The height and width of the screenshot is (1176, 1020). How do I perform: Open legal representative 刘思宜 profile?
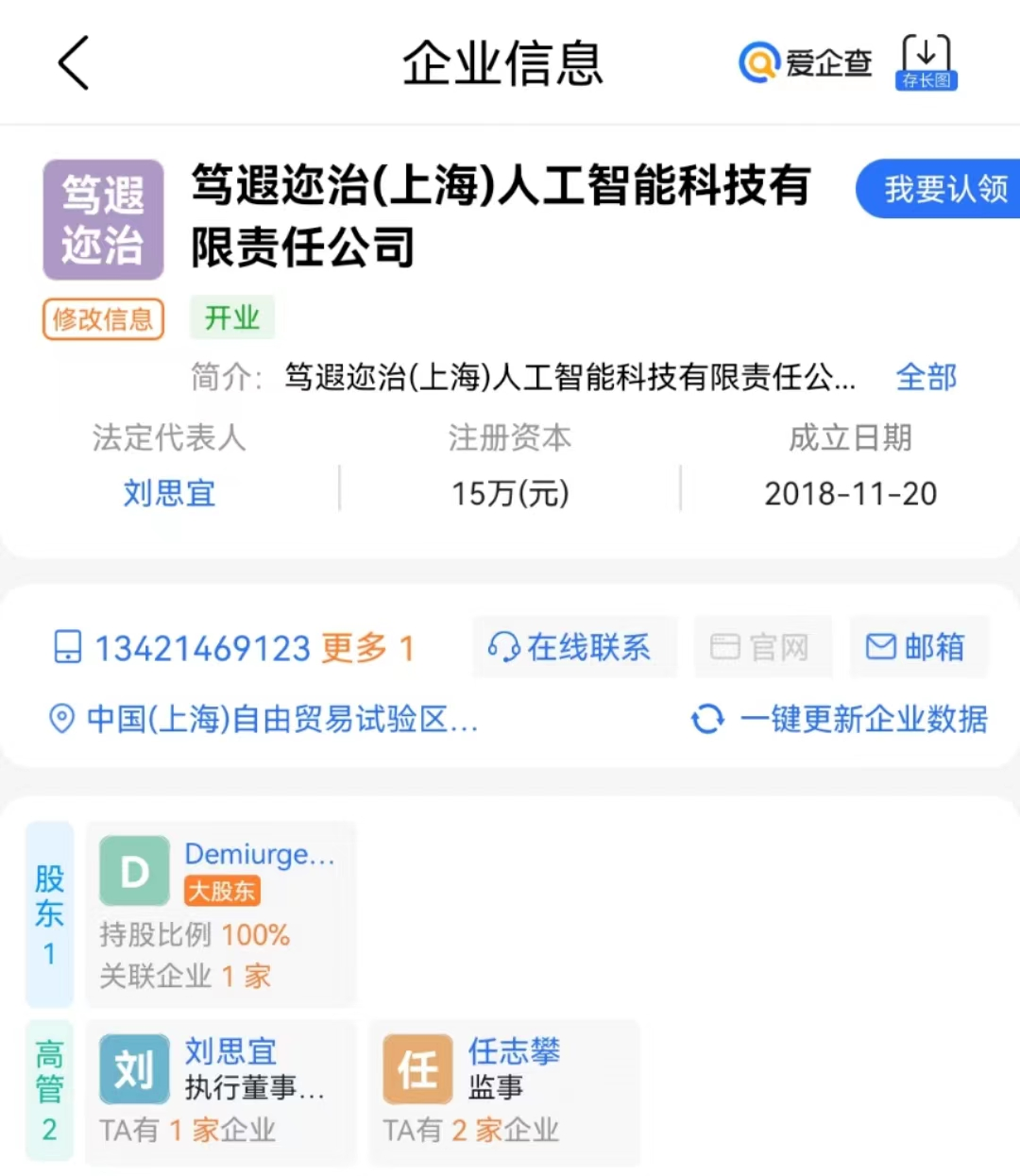pos(169,492)
